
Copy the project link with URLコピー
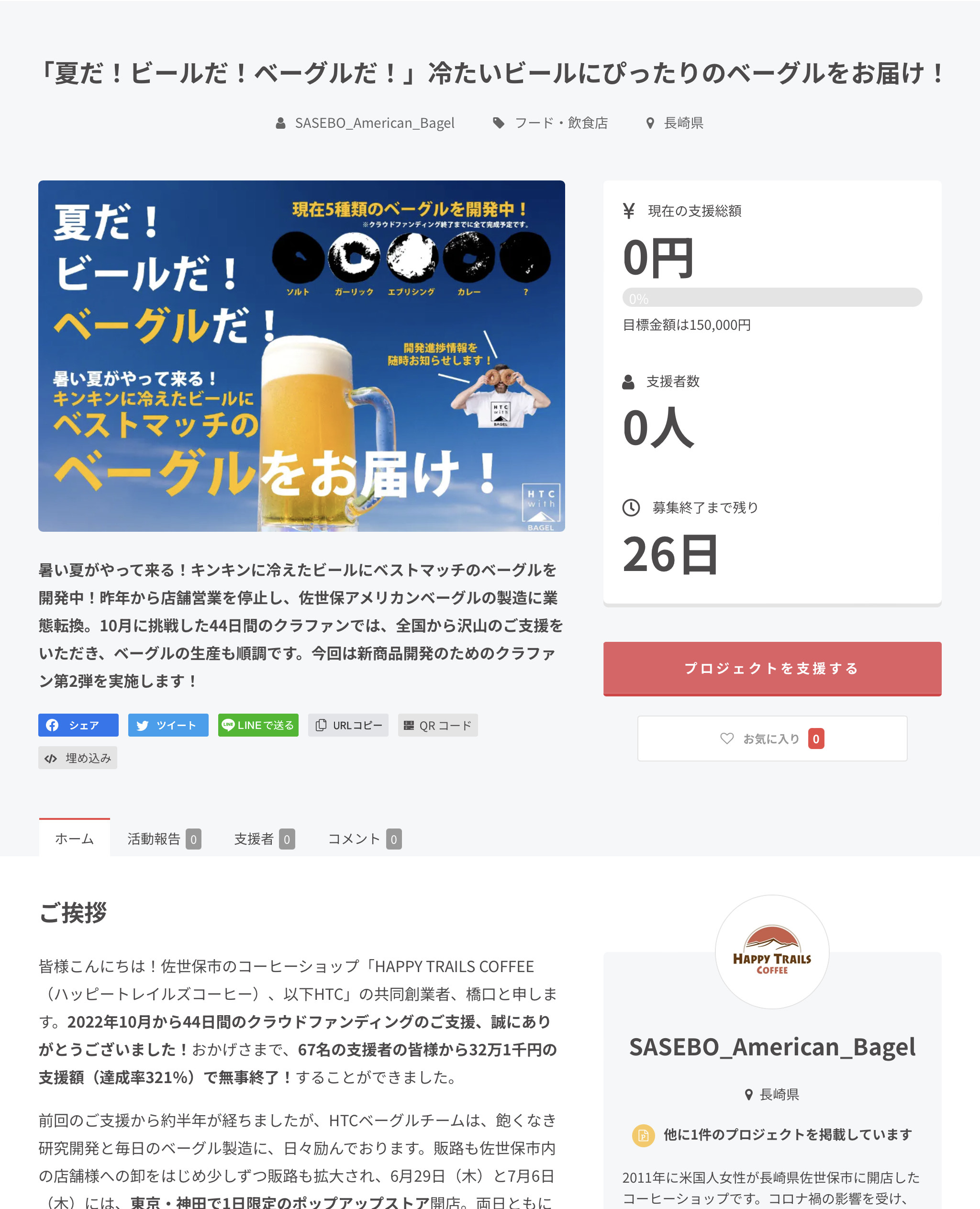coord(348,725)
